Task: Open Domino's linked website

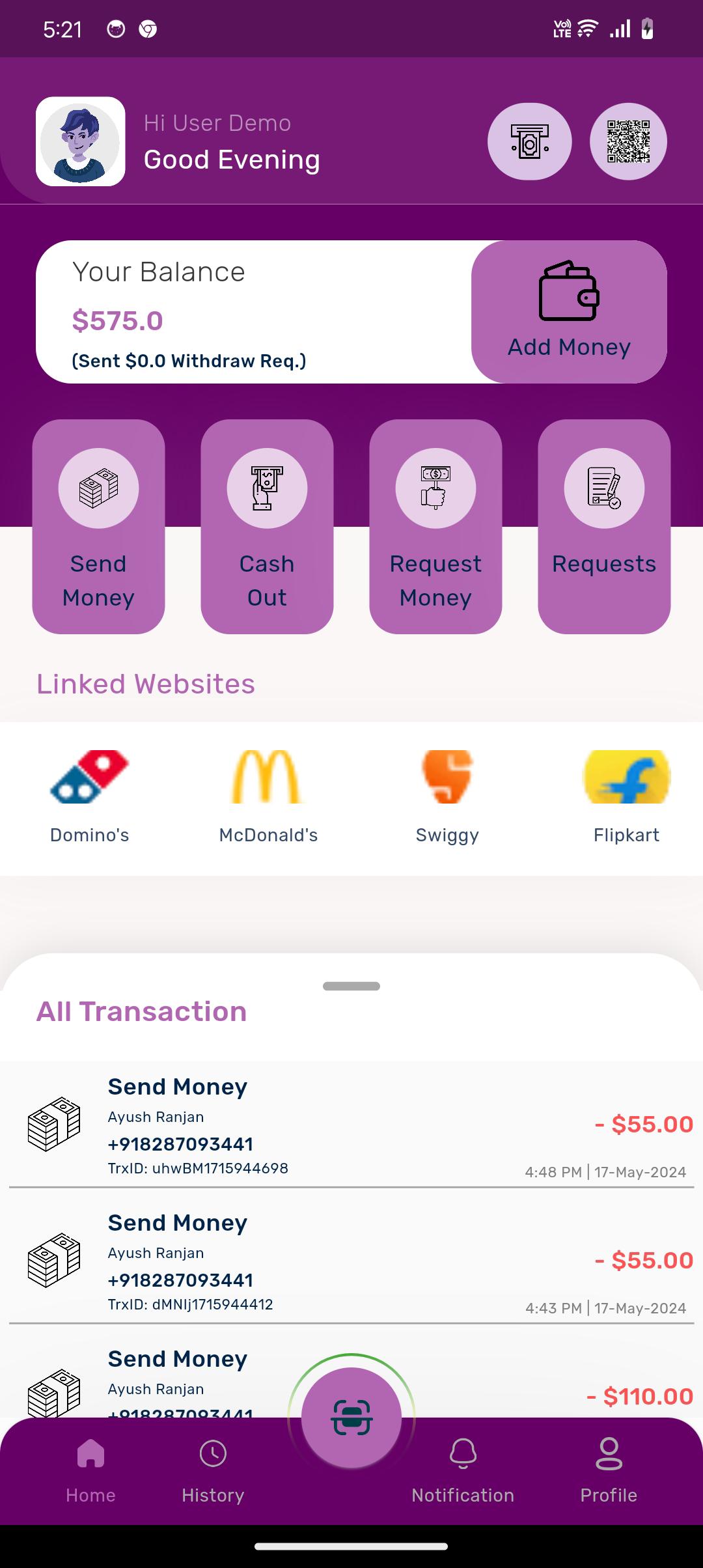Action: pos(90,798)
